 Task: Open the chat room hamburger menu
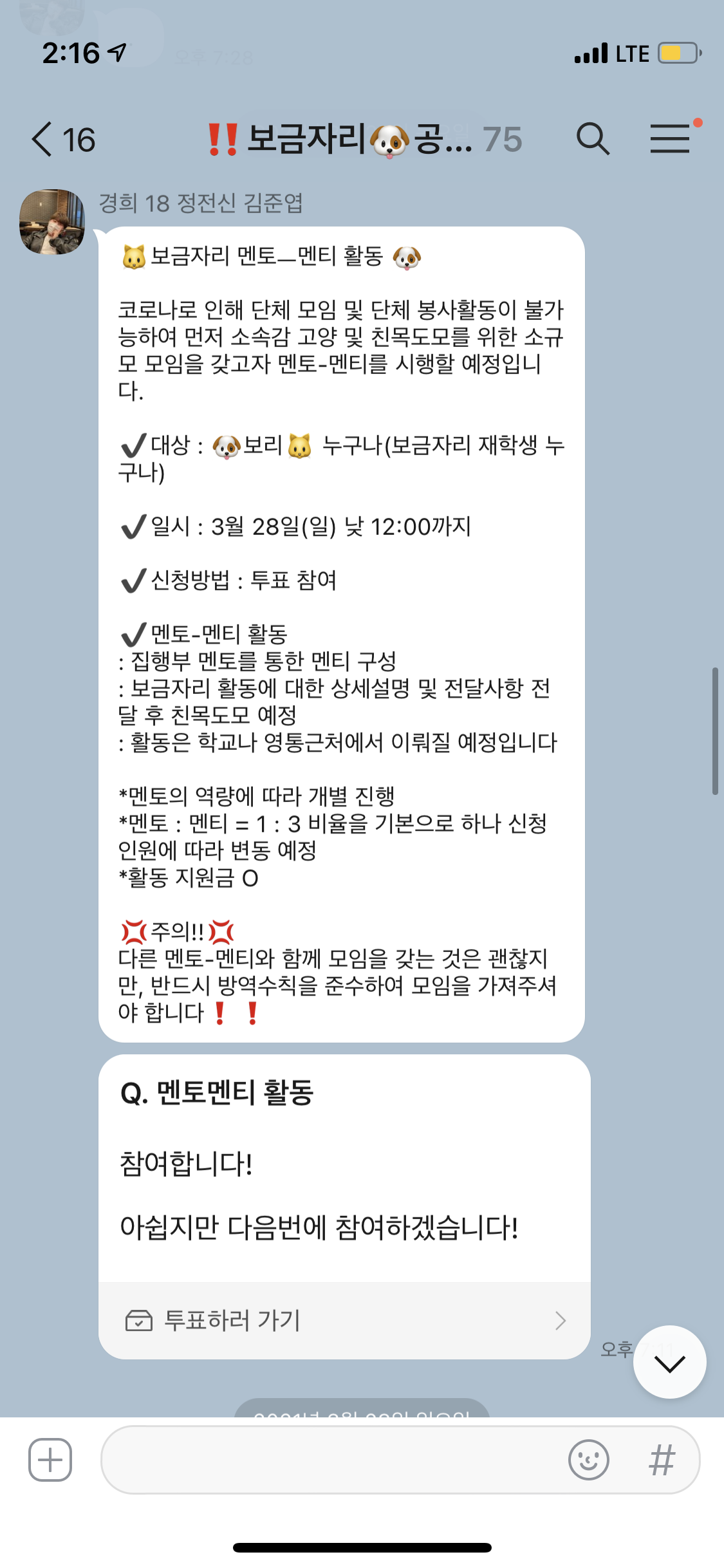[670, 139]
